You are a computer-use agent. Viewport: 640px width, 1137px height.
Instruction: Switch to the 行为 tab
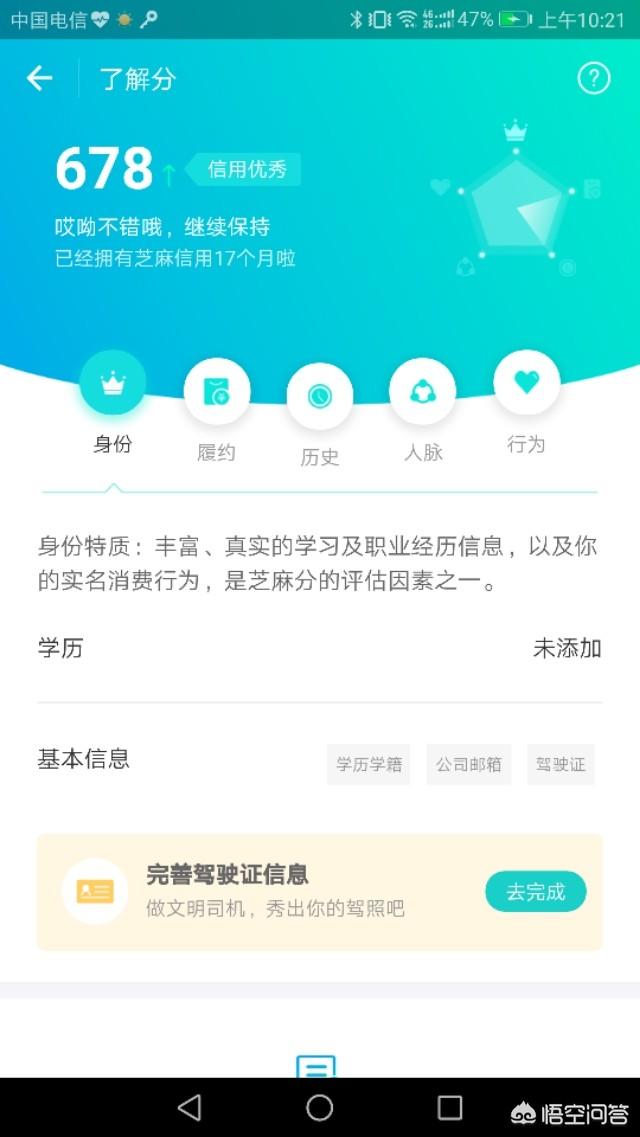pyautogui.click(x=526, y=383)
